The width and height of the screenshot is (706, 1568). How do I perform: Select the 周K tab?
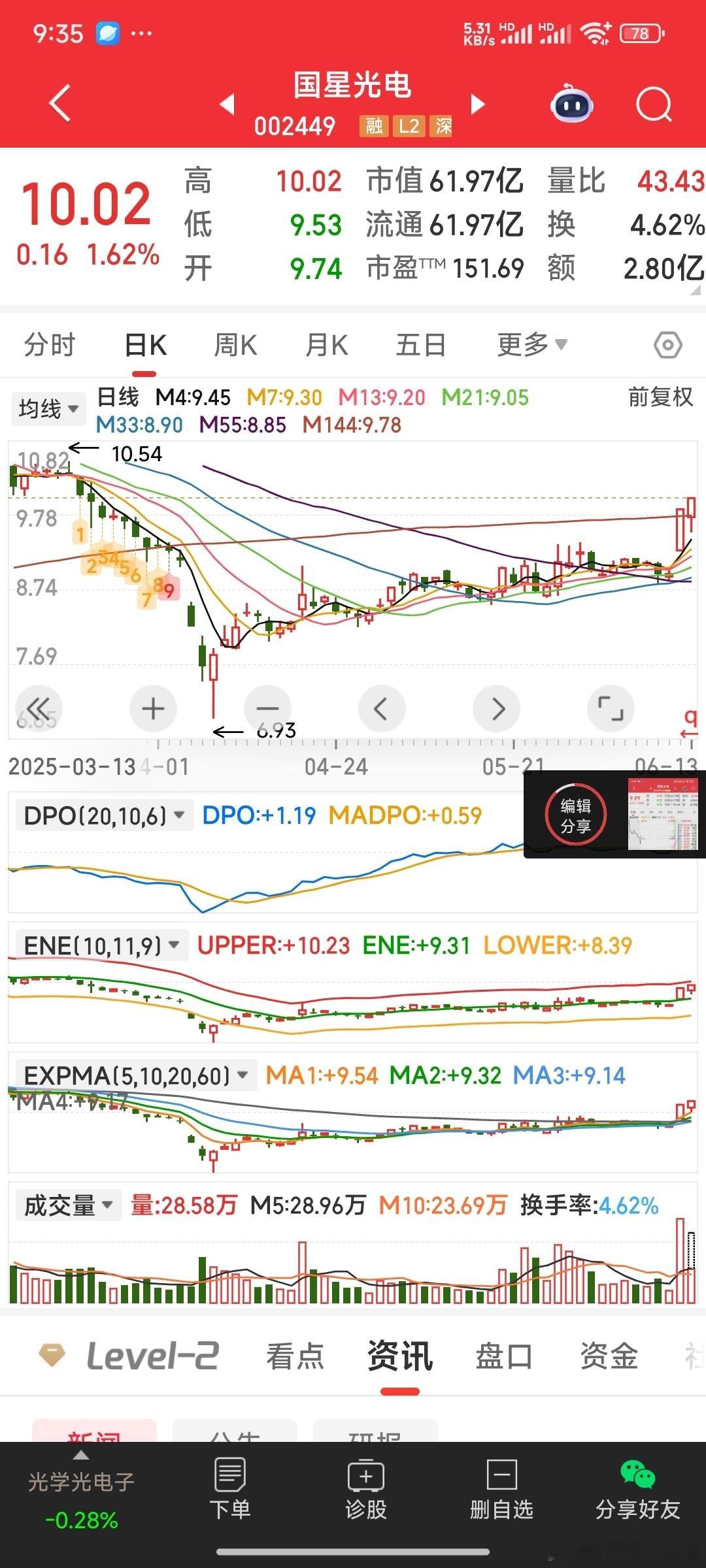(236, 345)
